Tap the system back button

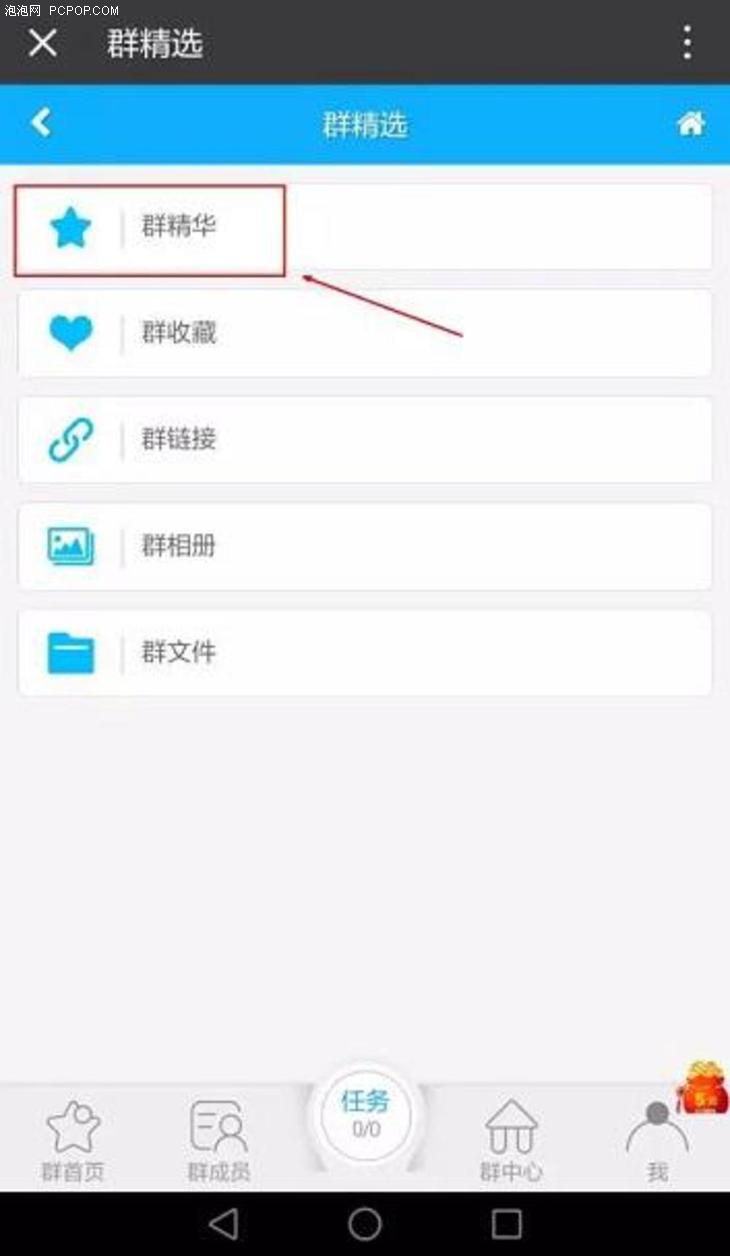[x=223, y=1223]
